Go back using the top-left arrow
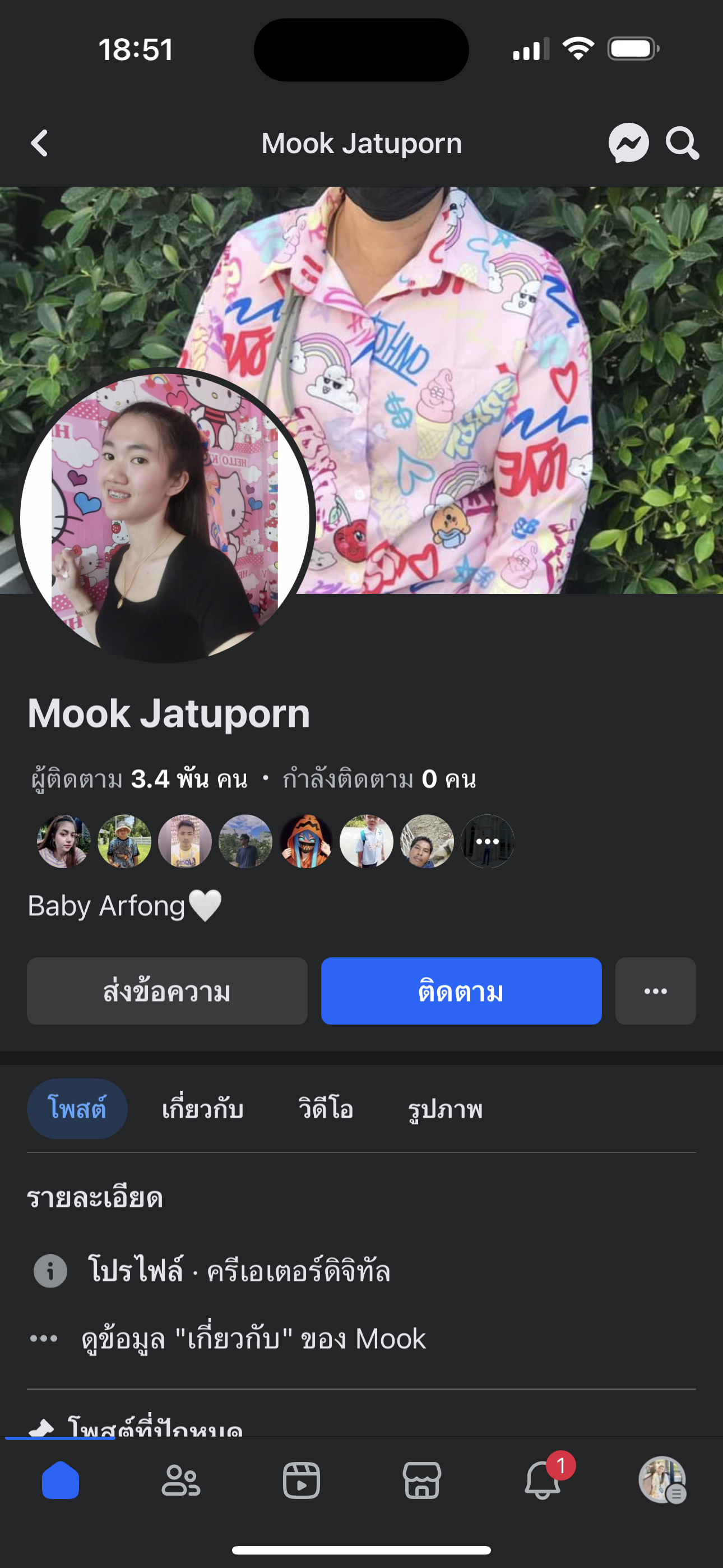This screenshot has height=1568, width=723. (x=40, y=144)
